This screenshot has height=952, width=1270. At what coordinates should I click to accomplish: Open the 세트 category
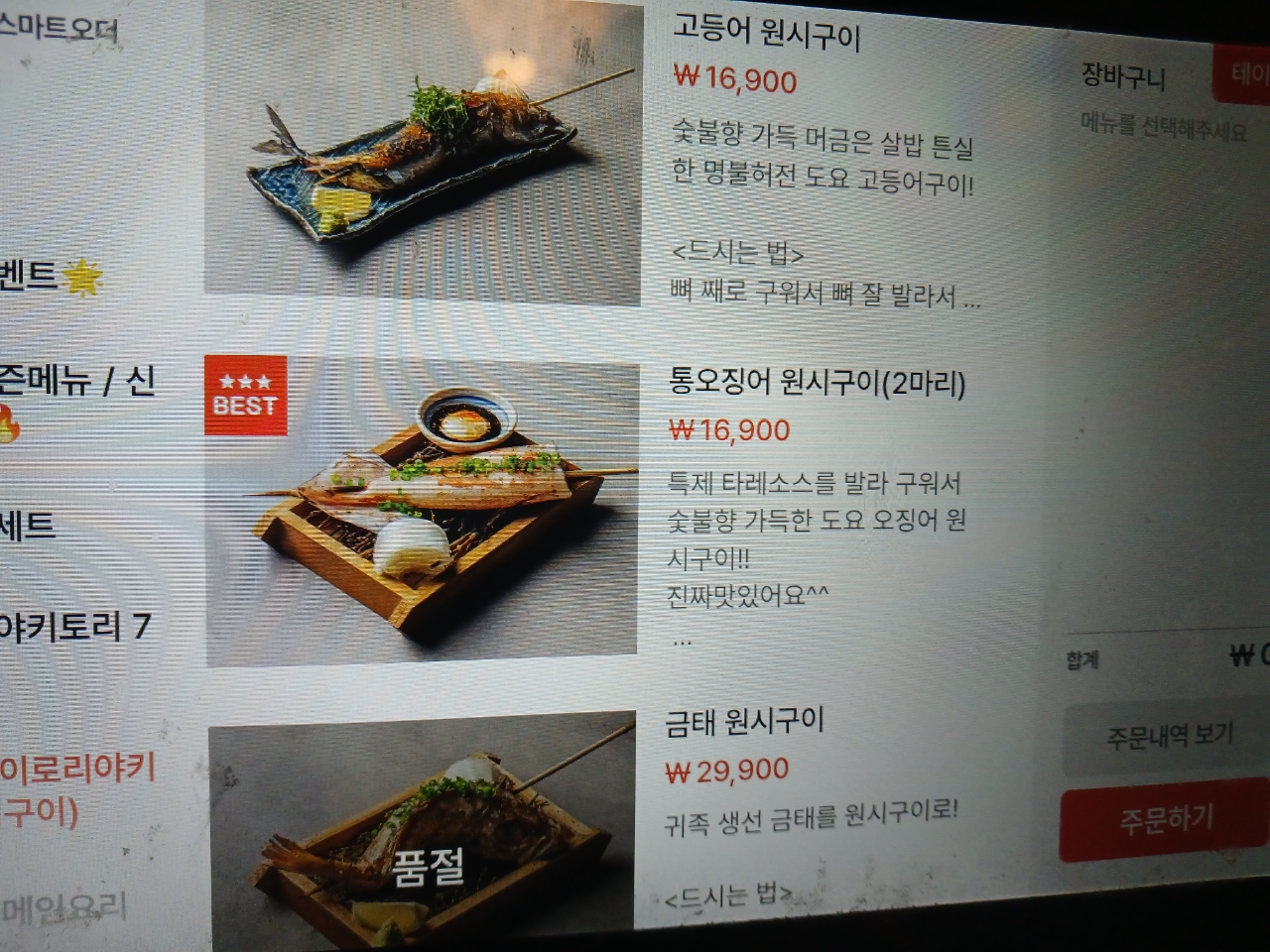(x=28, y=525)
